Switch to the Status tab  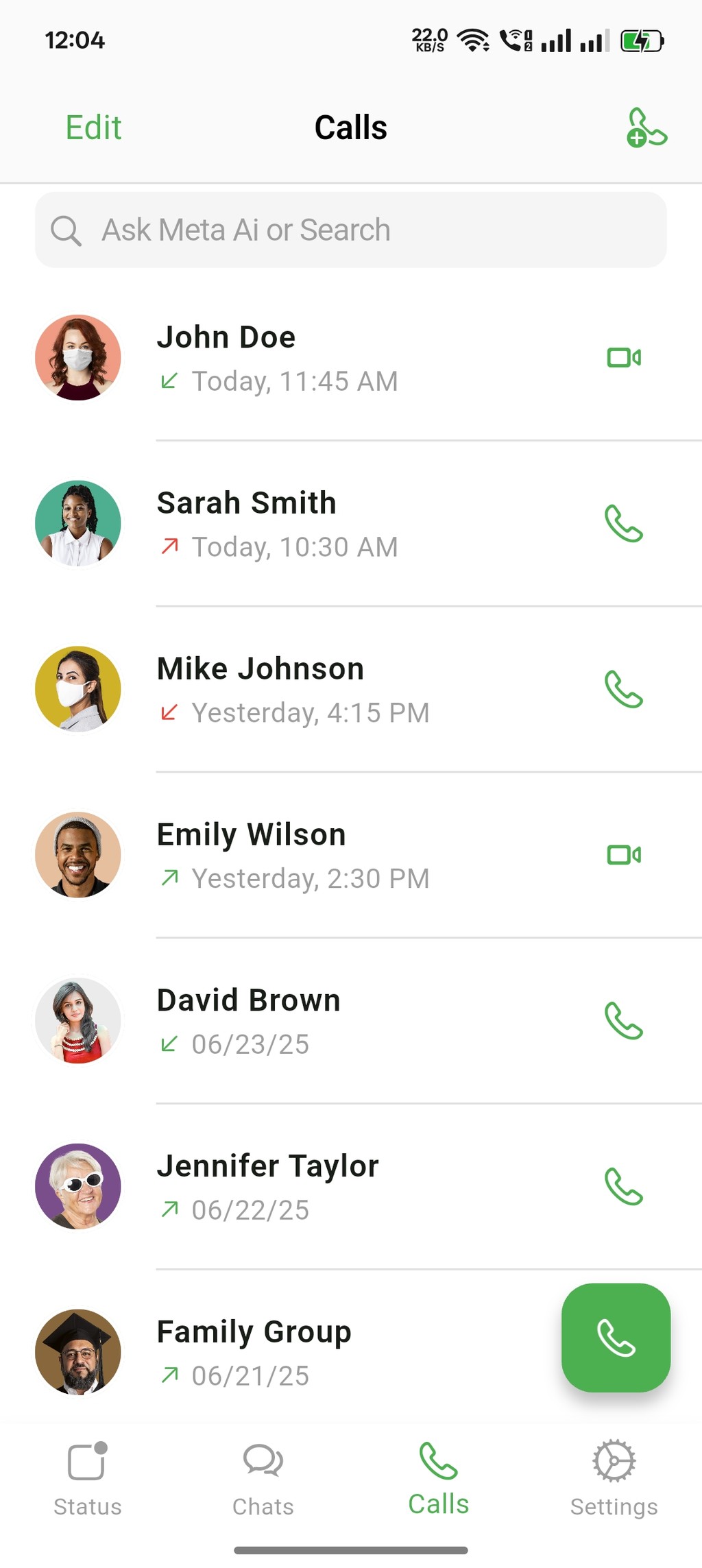pos(88,1480)
